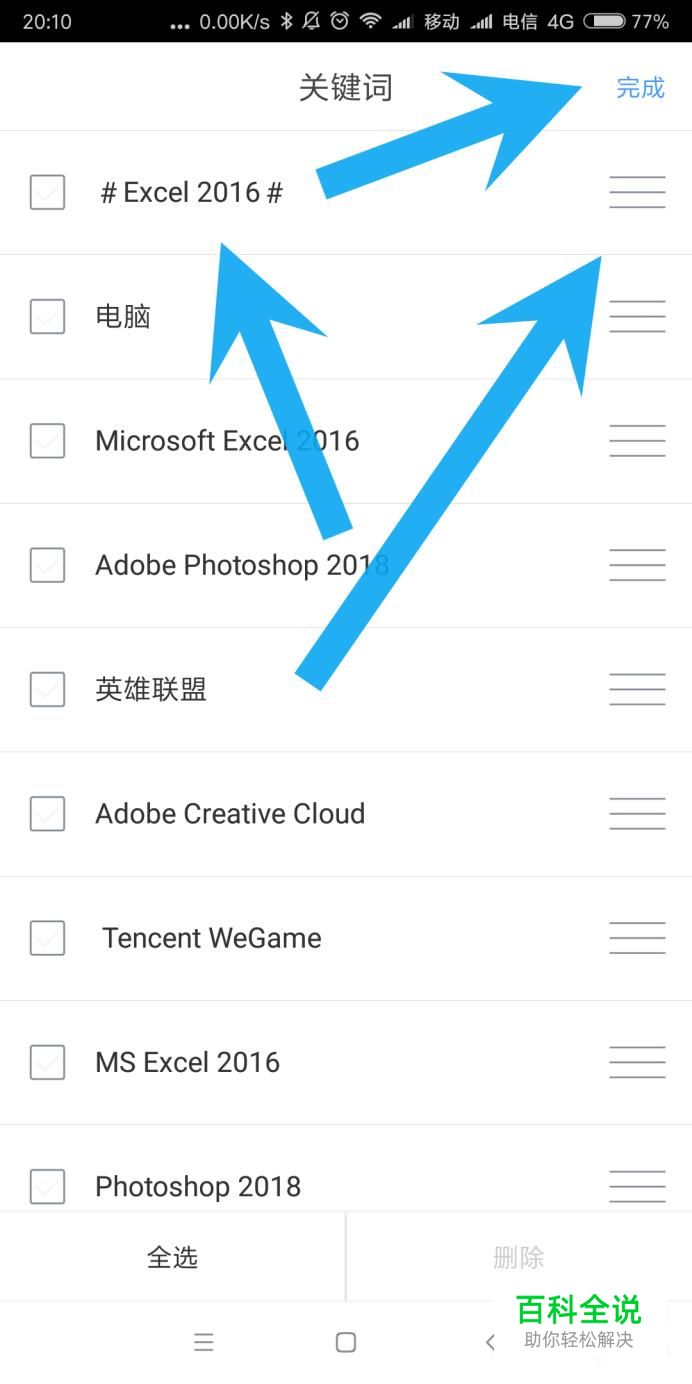The width and height of the screenshot is (692, 1384).
Task: Tap the reorder handle for Tencent WeGame
Action: (x=637, y=938)
